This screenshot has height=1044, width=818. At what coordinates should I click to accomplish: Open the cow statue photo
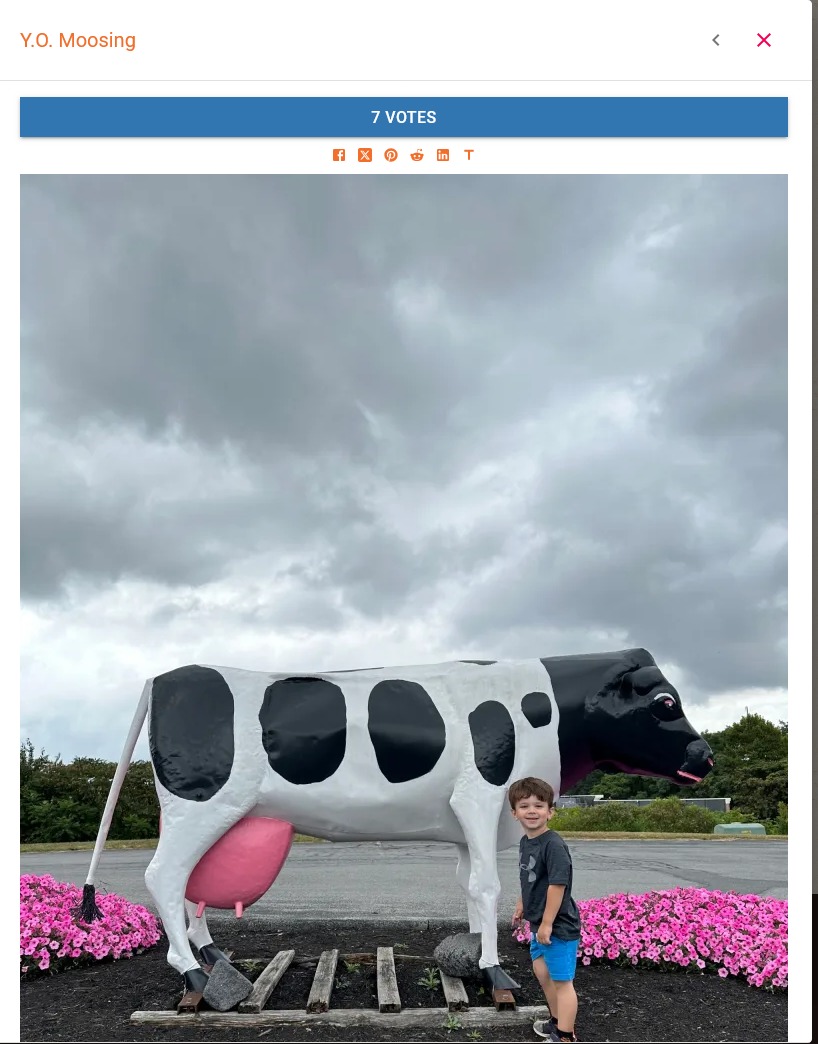[x=404, y=600]
